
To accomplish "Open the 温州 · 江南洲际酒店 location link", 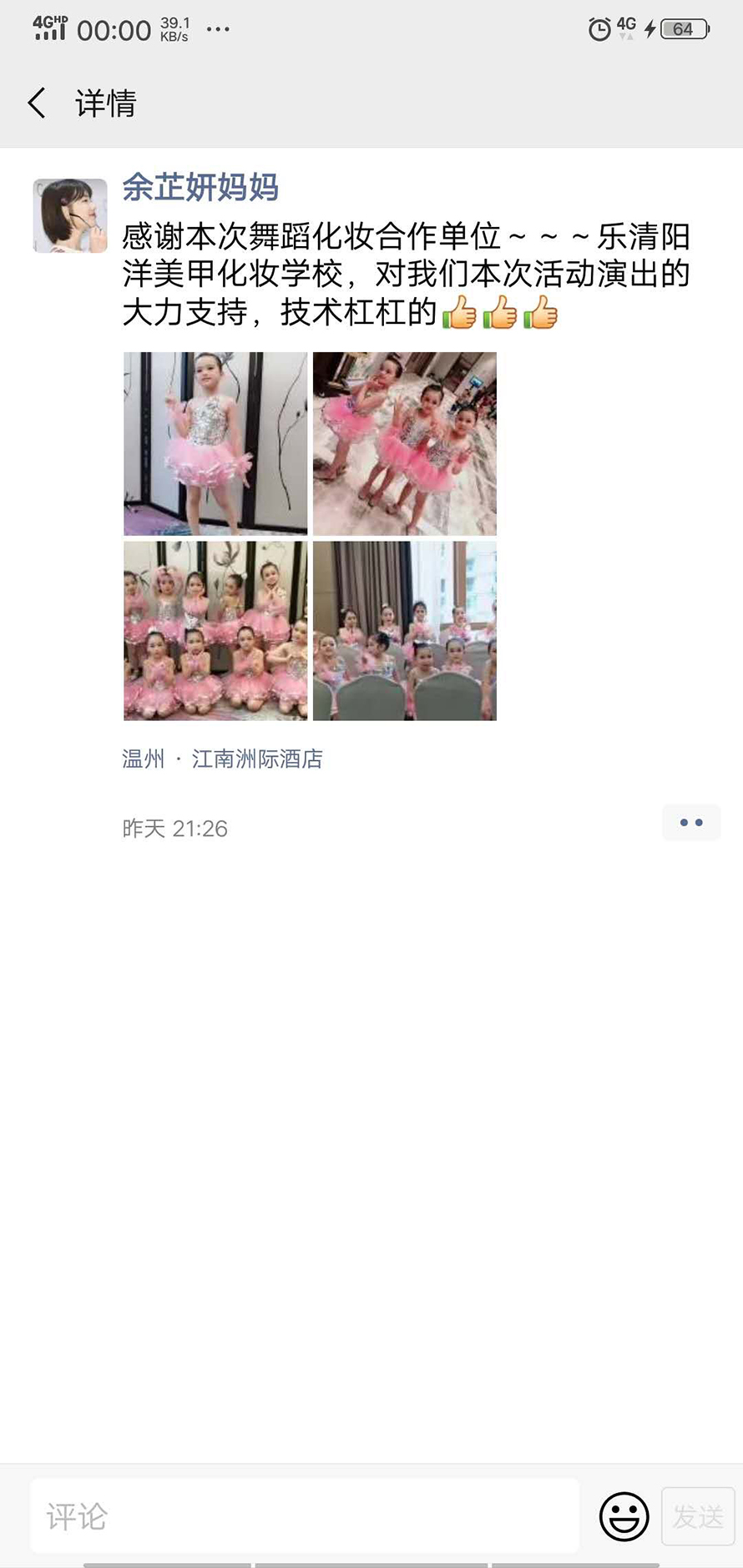I will [x=222, y=759].
